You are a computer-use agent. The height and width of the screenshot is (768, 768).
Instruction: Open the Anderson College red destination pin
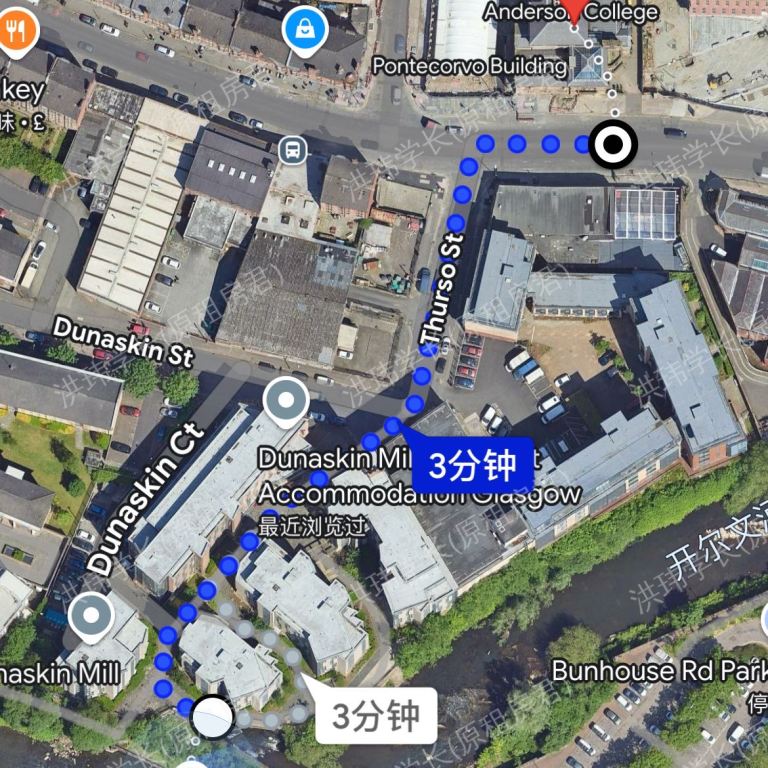coord(577,10)
